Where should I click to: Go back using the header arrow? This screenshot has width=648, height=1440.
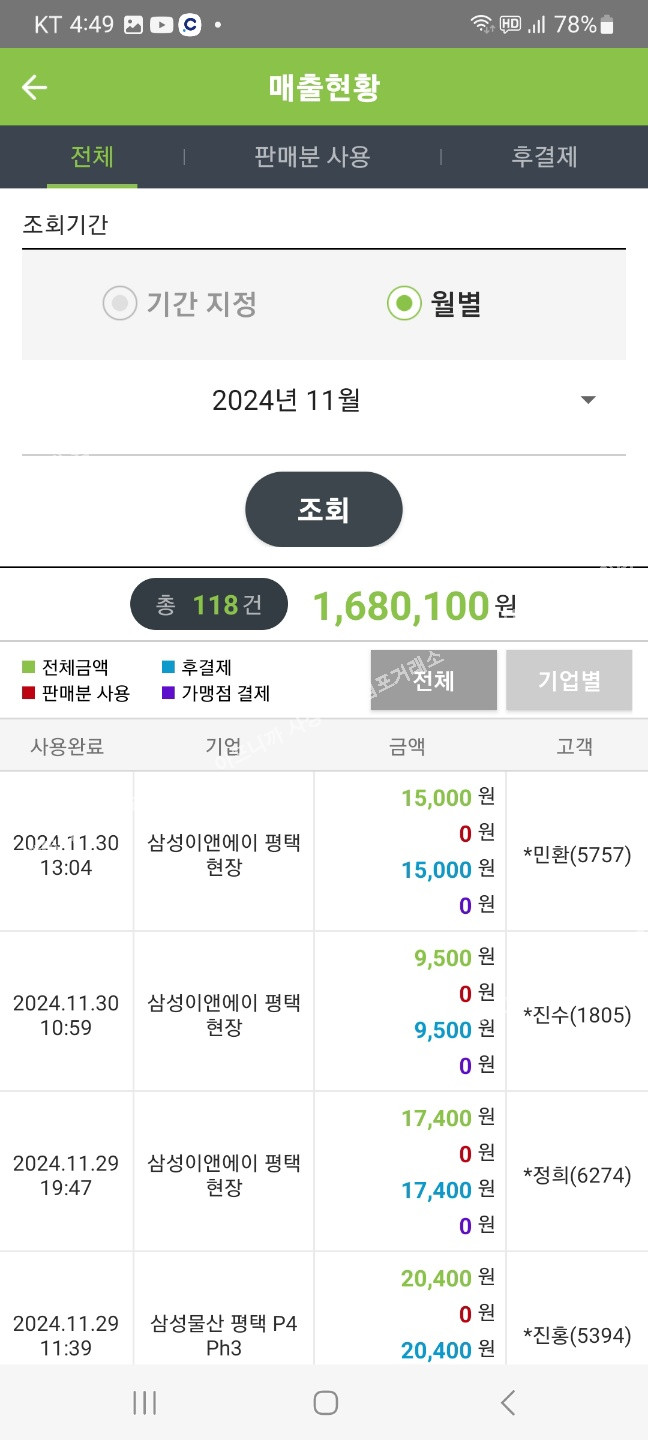click(35, 88)
